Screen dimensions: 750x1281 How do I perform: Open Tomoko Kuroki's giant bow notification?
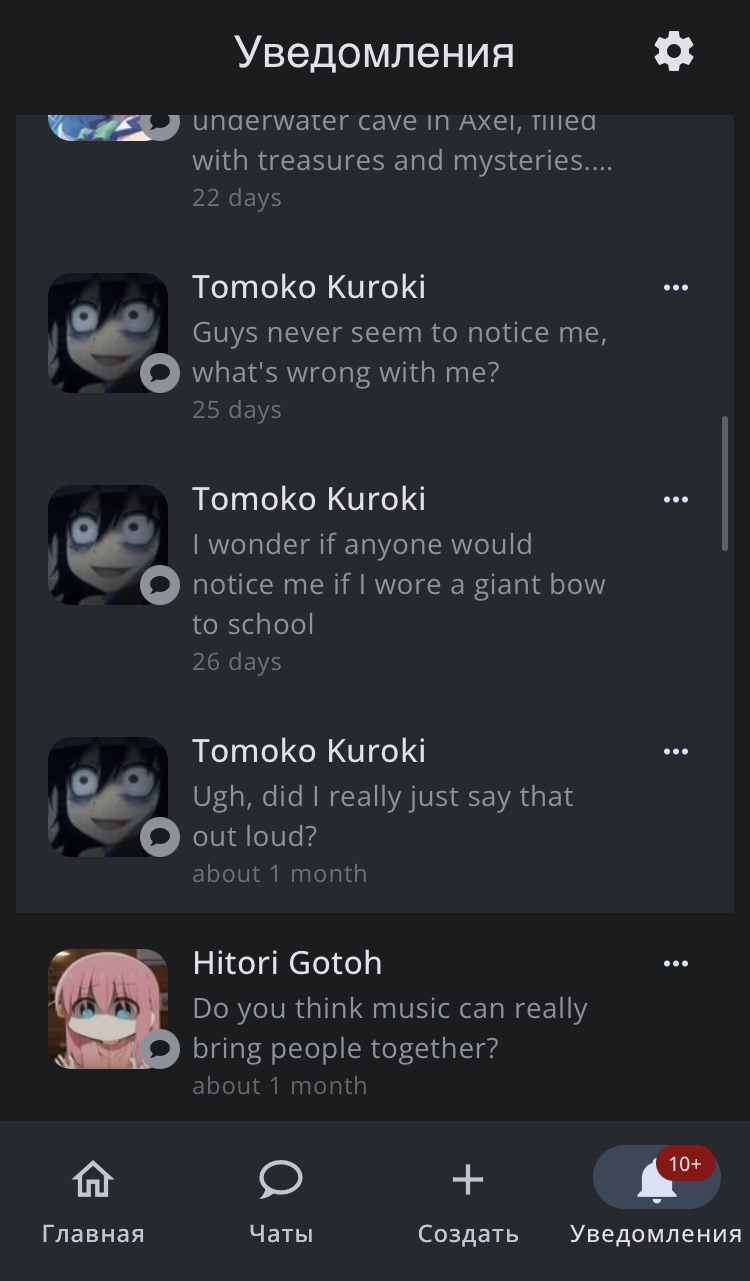tap(375, 579)
